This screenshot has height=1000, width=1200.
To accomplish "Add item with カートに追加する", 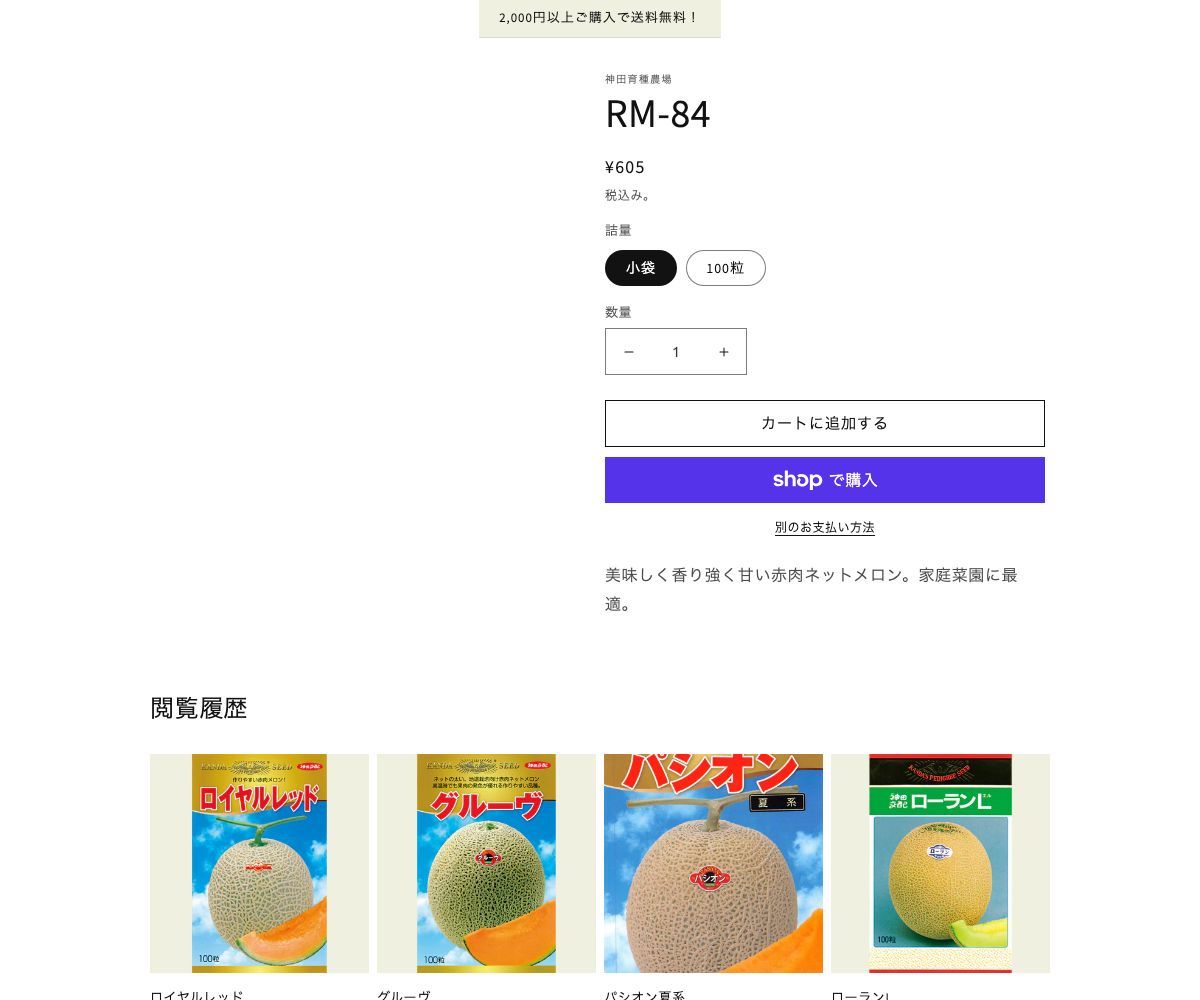I will point(824,423).
